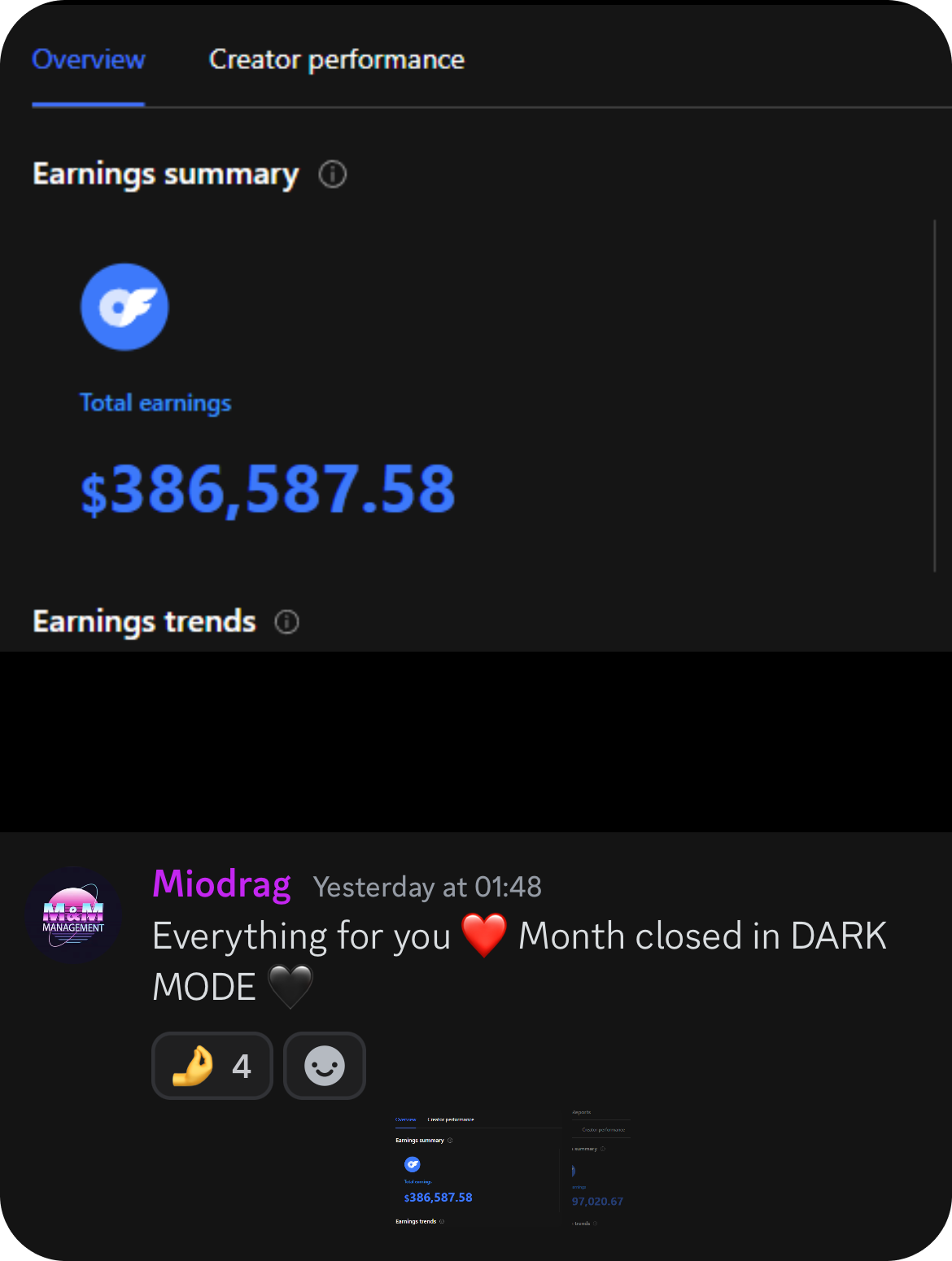Open the small 97,020.67 image thumbnail

pyautogui.click(x=600, y=1170)
